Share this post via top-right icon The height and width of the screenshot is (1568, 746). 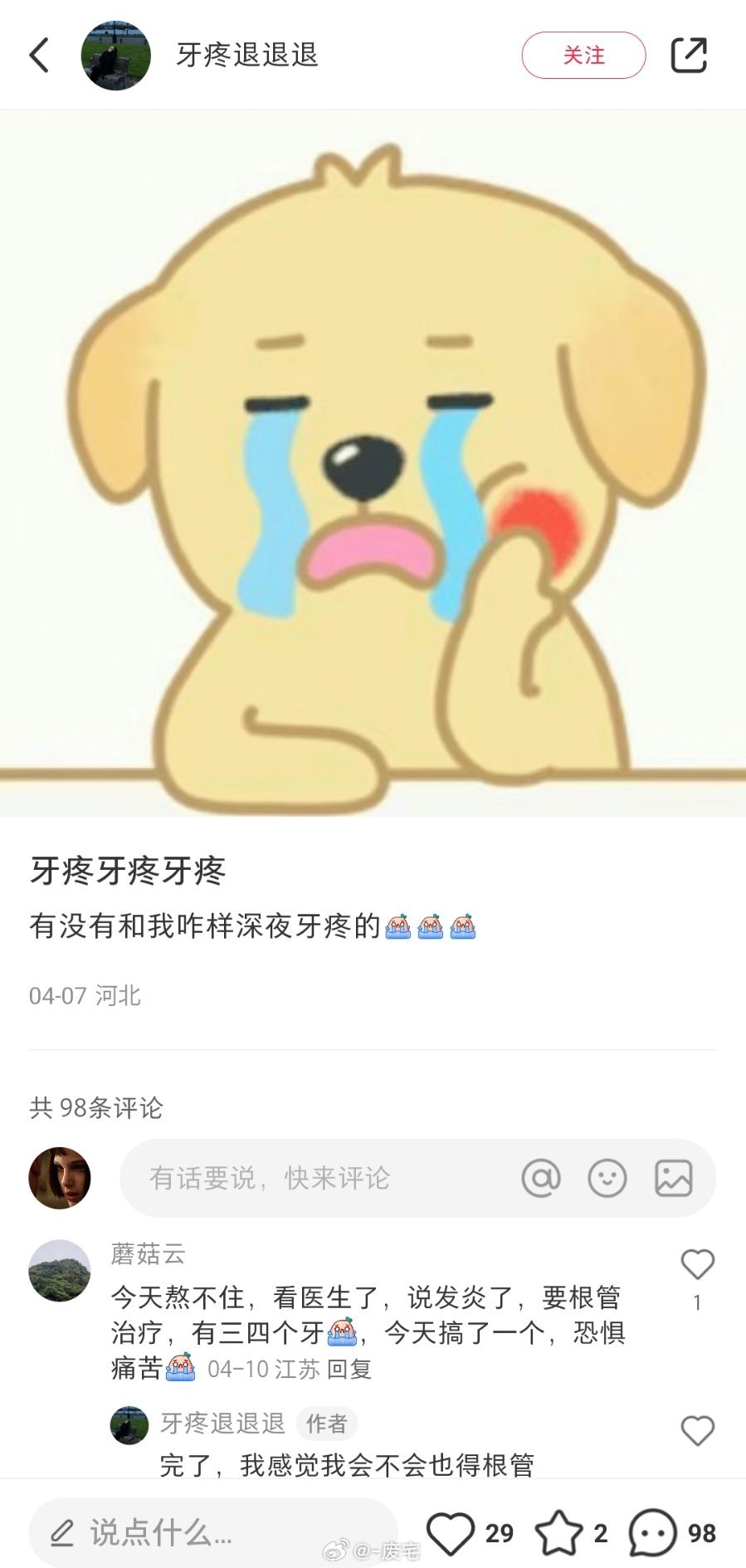[x=688, y=56]
